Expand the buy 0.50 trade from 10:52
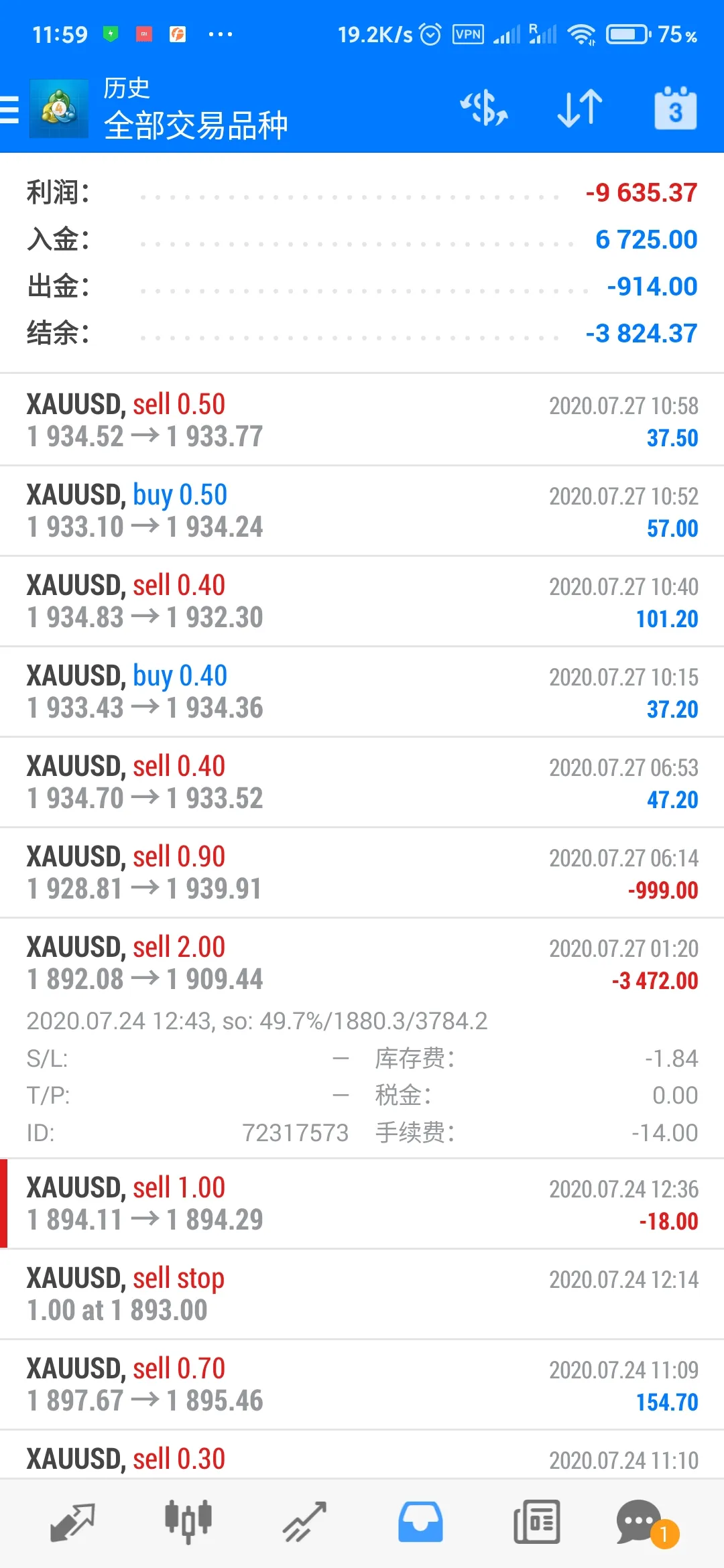This screenshot has width=724, height=1568. click(362, 511)
